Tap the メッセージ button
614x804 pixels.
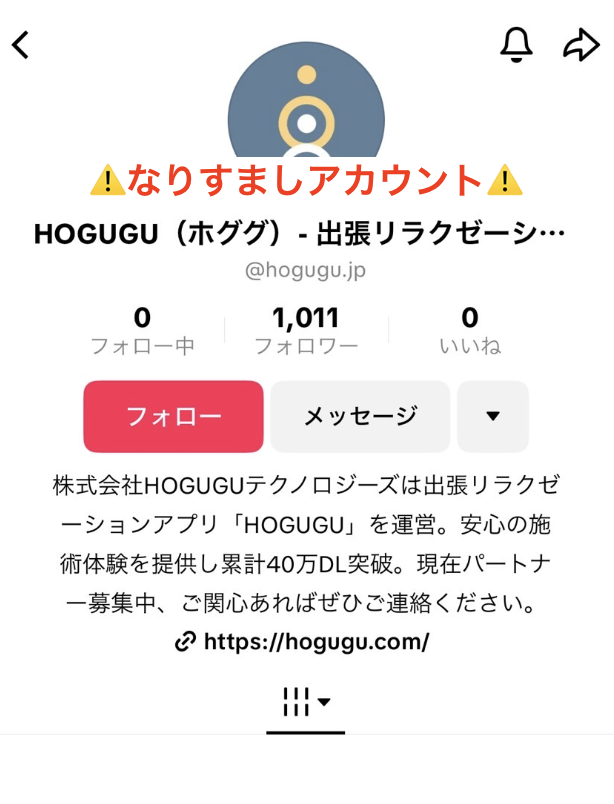coord(360,417)
